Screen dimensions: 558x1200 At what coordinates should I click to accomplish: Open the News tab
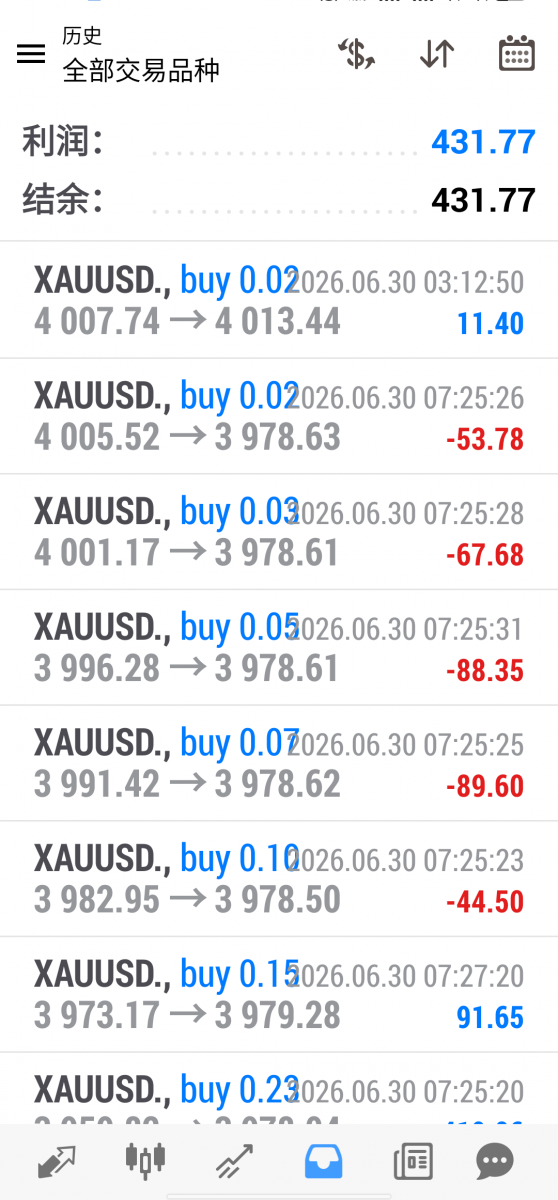tap(412, 1161)
